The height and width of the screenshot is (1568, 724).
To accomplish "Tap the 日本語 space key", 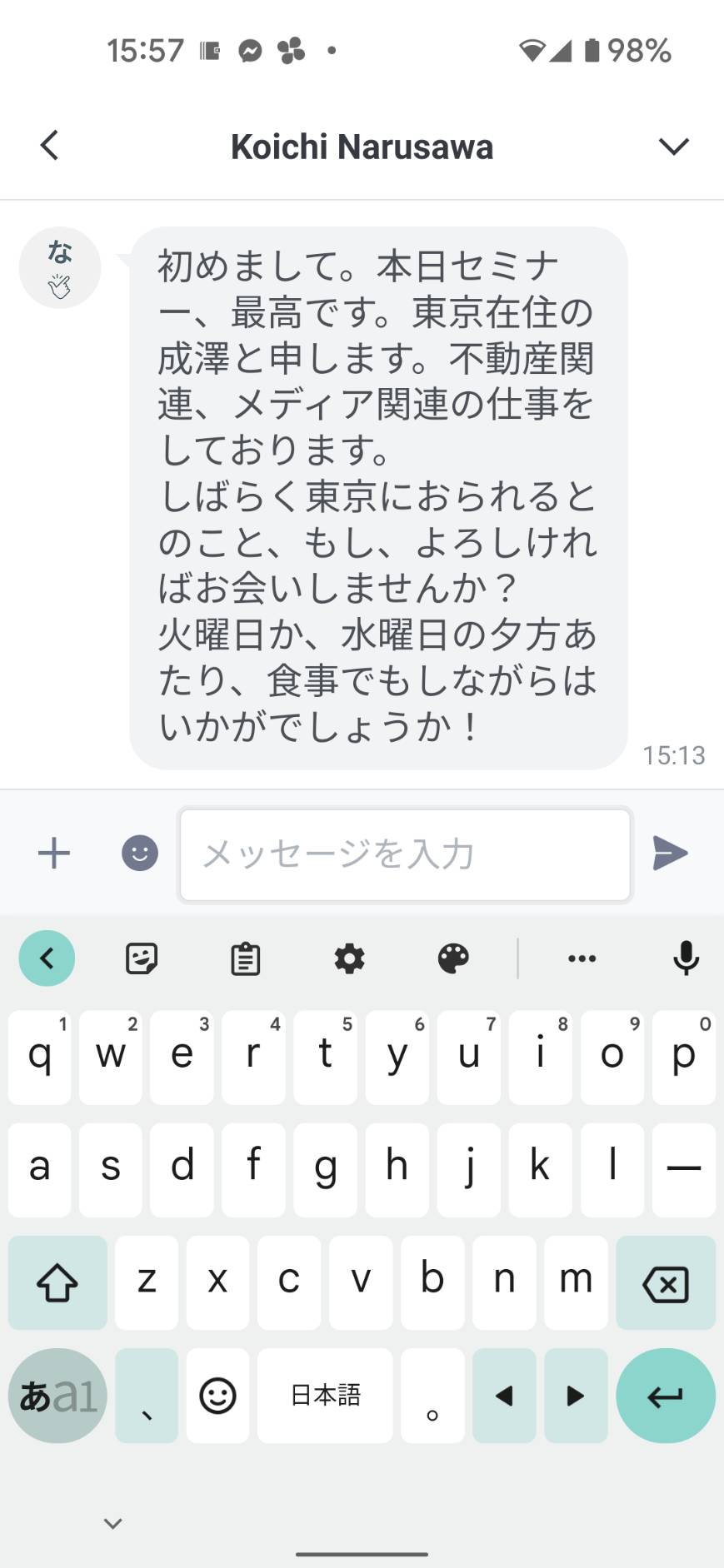I will (325, 1396).
